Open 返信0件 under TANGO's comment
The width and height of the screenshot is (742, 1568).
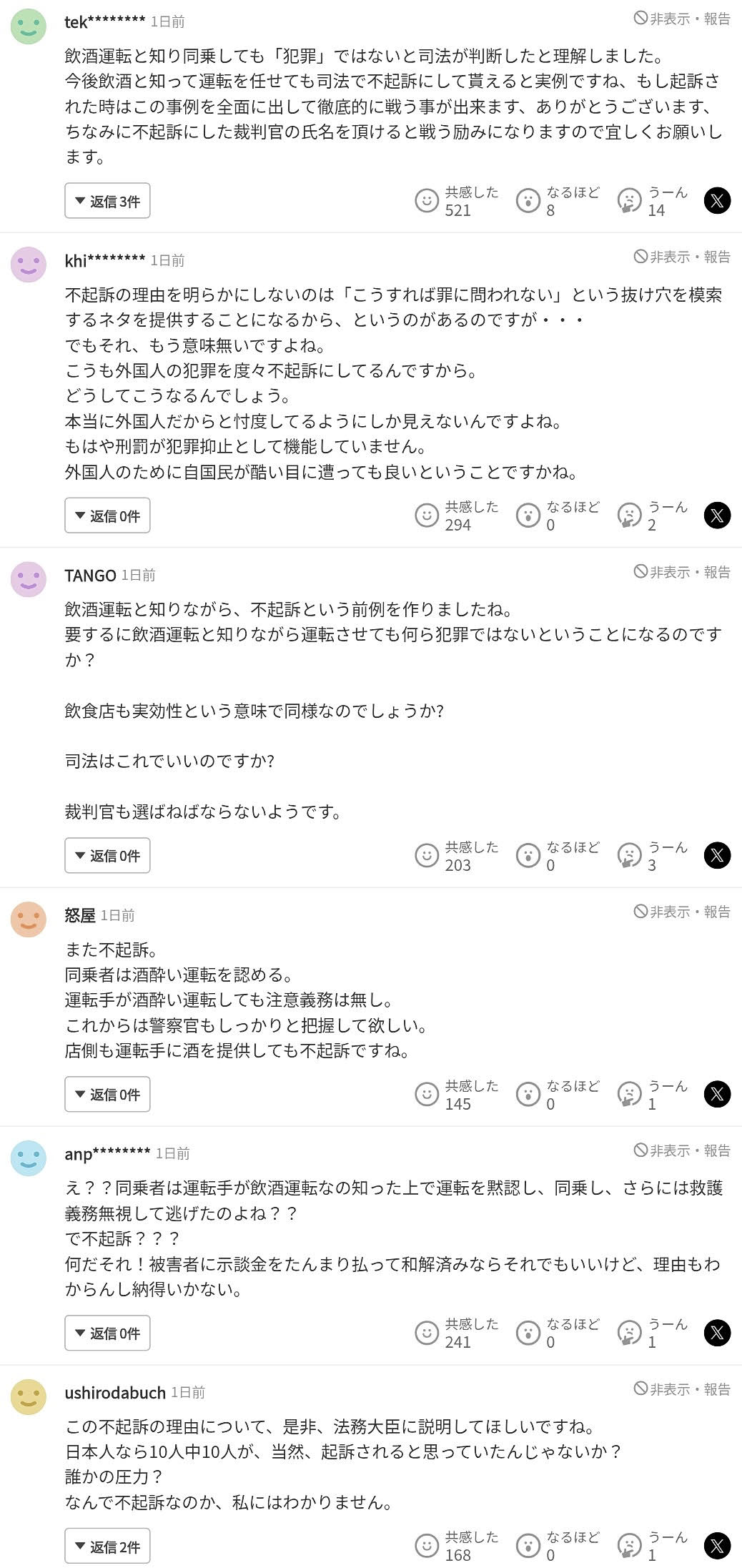(x=107, y=856)
